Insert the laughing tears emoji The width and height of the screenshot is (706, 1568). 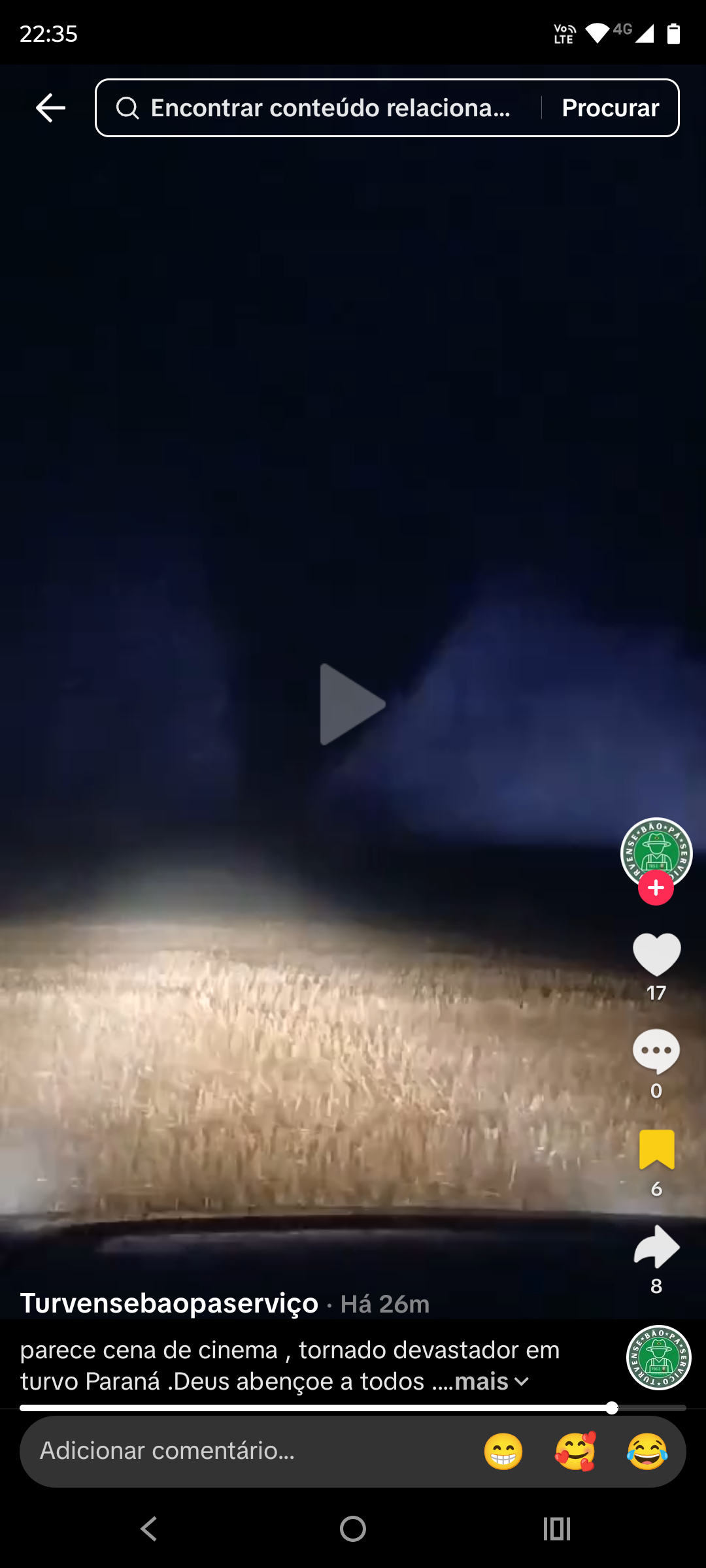click(647, 1452)
